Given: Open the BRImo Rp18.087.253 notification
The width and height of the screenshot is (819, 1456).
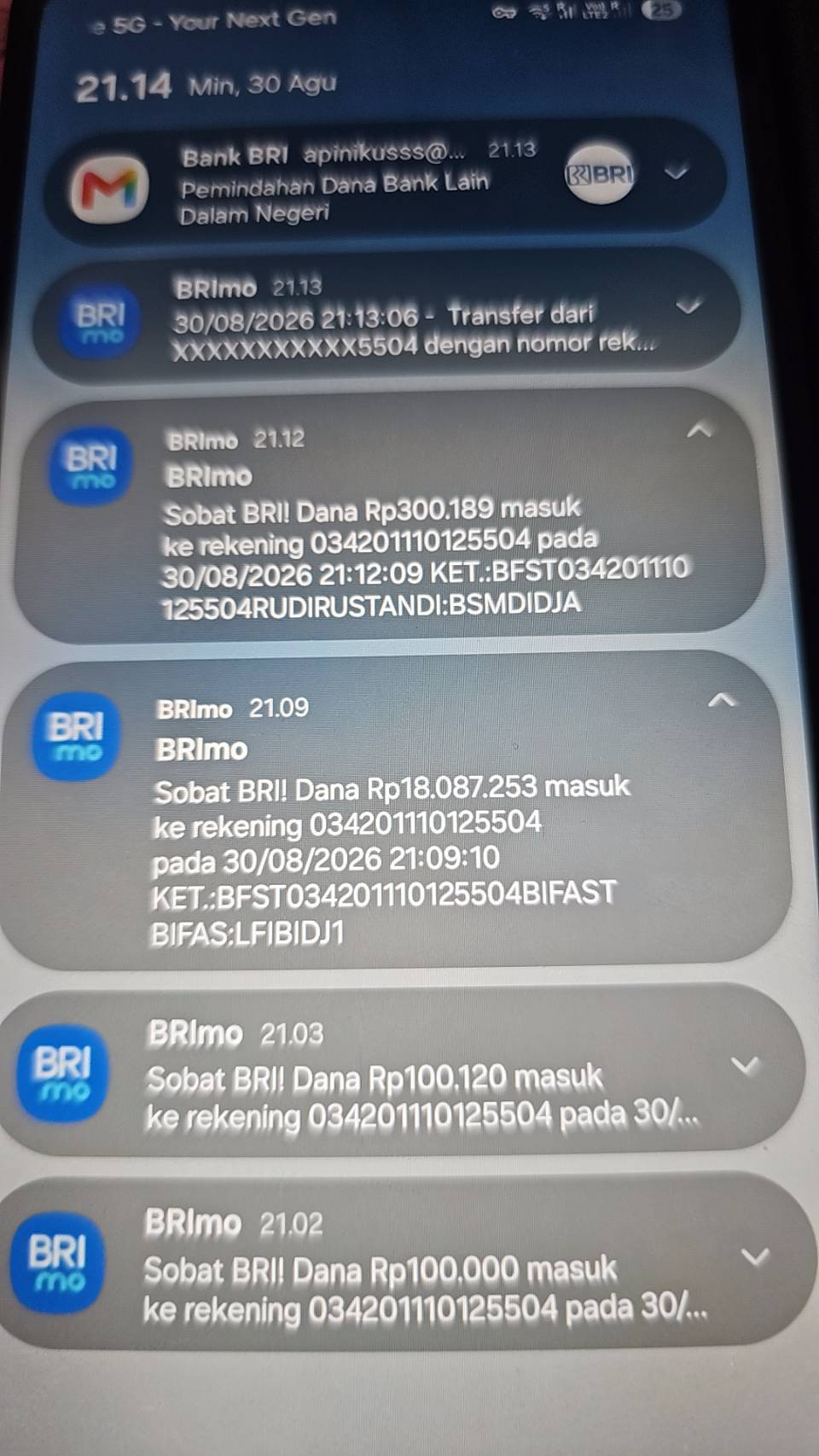Looking at the screenshot, I should [x=392, y=811].
